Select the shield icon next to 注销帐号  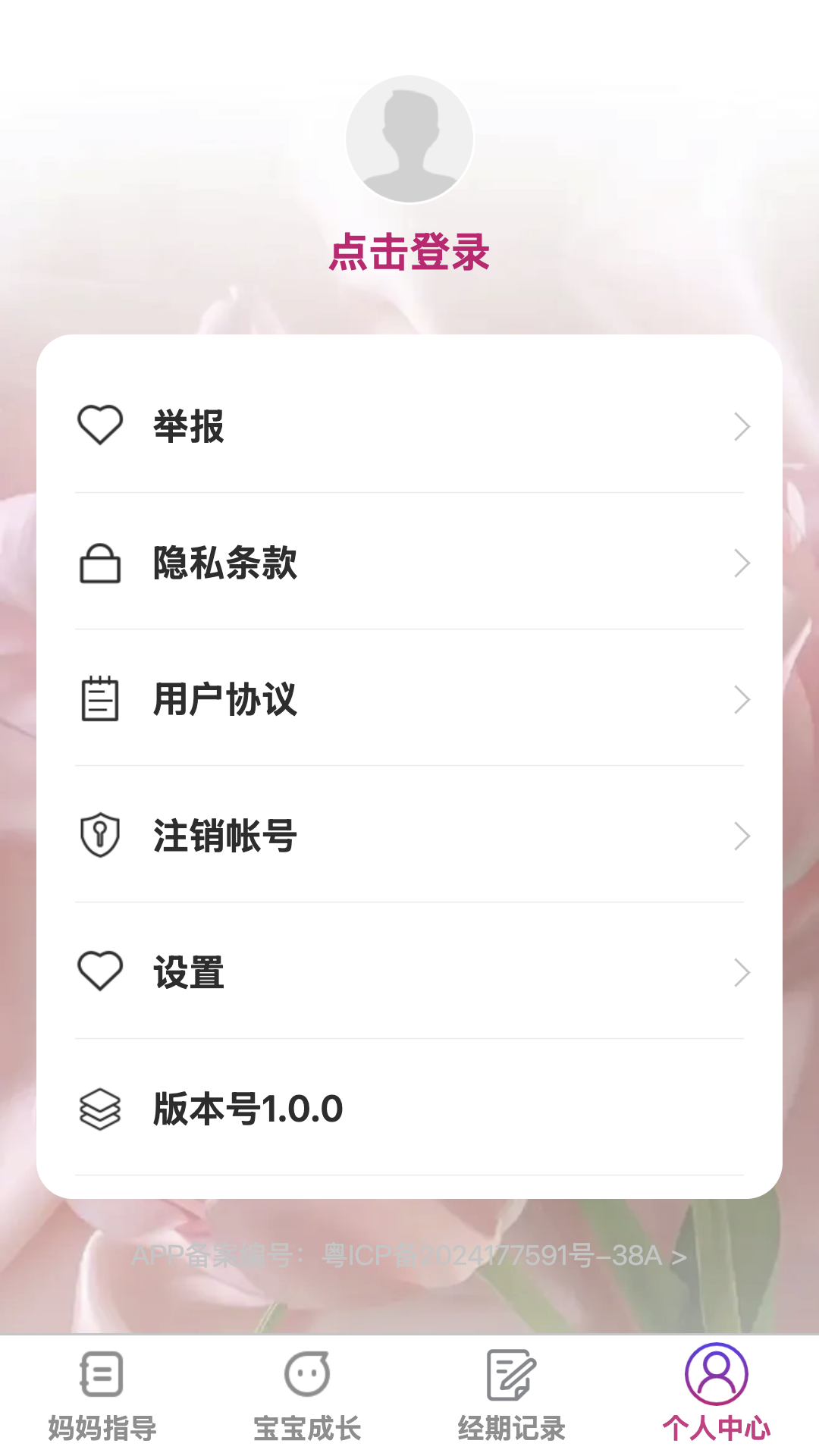[100, 835]
